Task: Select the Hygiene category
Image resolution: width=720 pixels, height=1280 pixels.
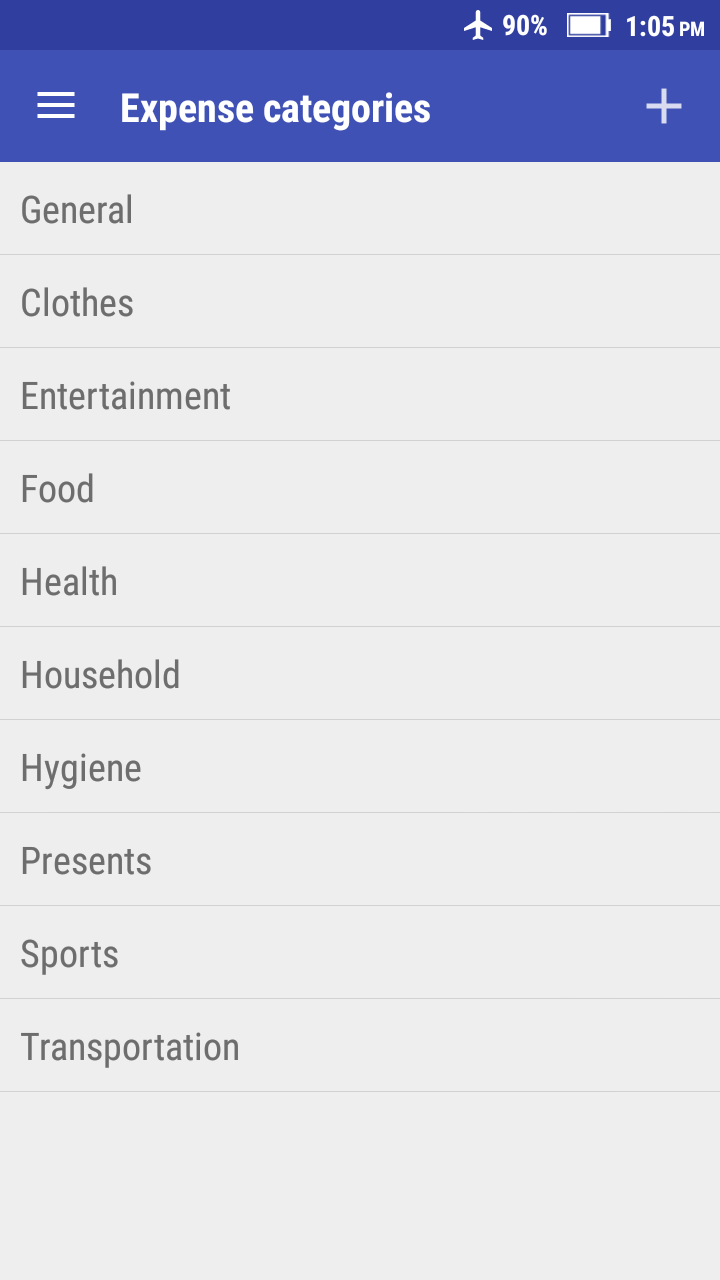Action: pyautogui.click(x=81, y=768)
